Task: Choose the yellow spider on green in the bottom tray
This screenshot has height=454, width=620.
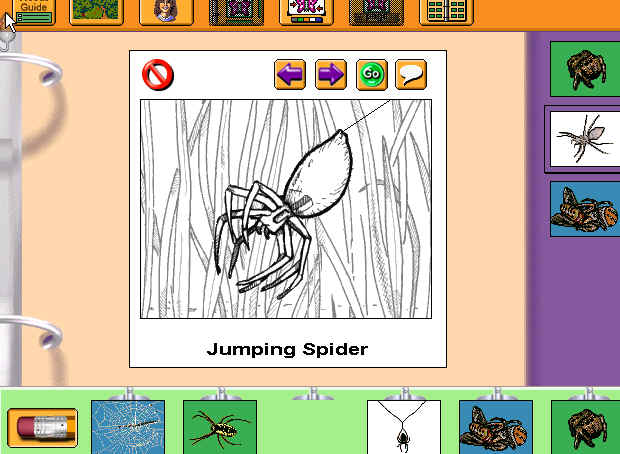Action: pos(220,427)
